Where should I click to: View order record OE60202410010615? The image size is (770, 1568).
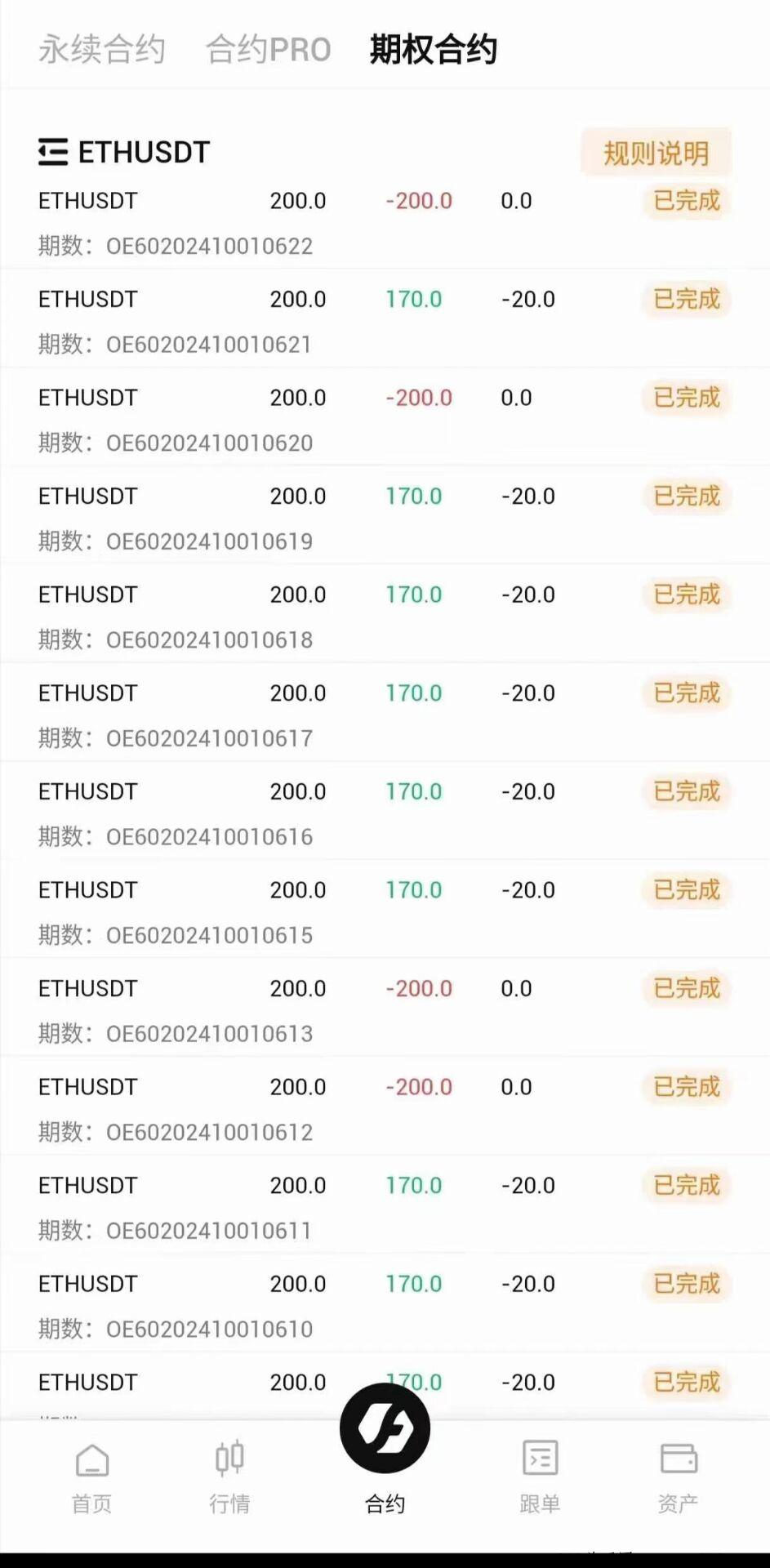click(385, 911)
